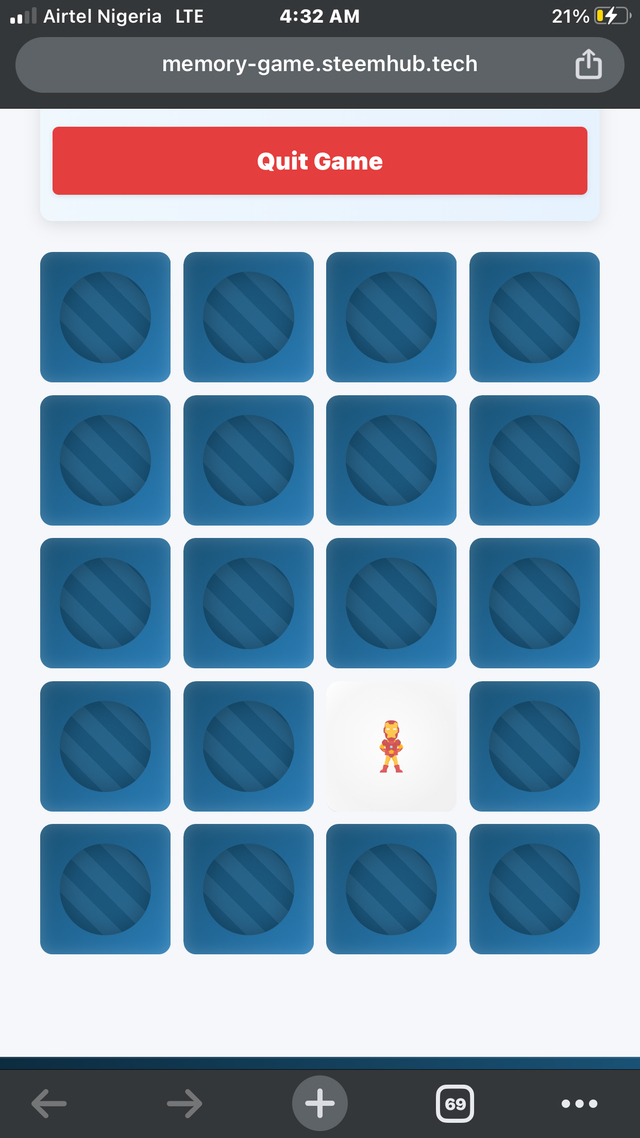Tap the memory-game.steemhub.tech address field
This screenshot has width=640, height=1138.
pyautogui.click(x=320, y=65)
